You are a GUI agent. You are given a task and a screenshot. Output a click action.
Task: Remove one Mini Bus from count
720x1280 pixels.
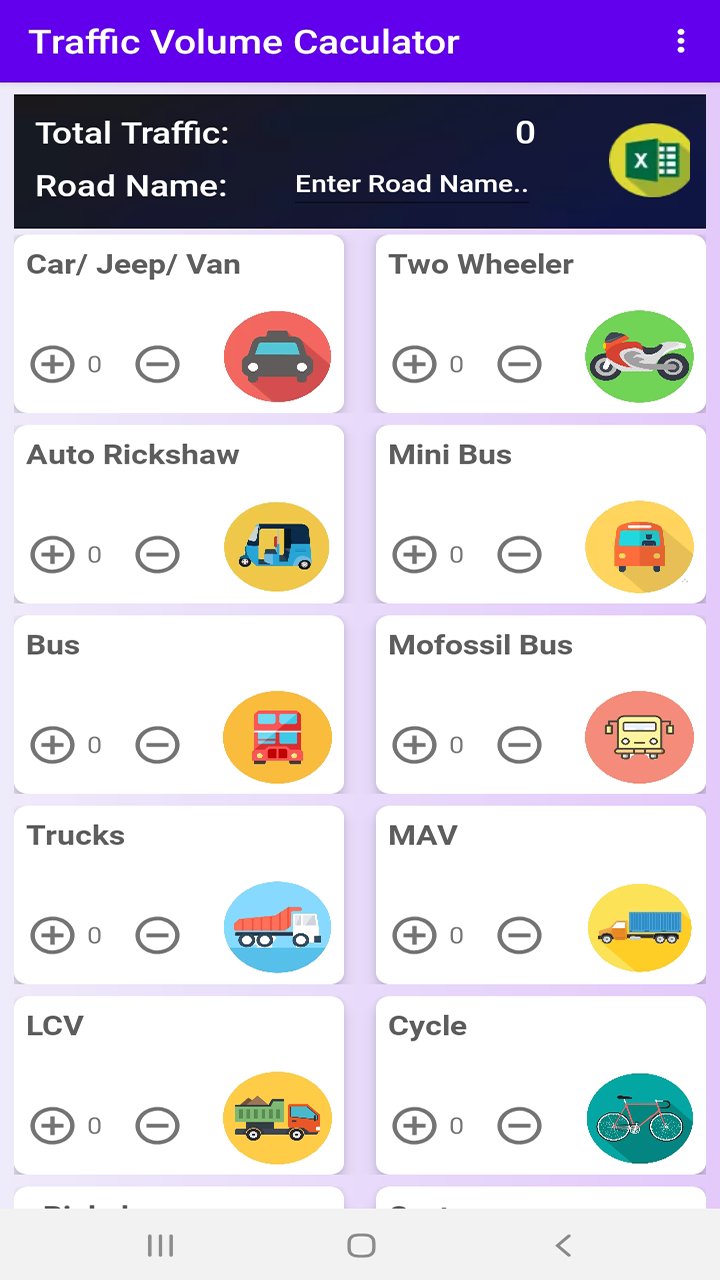[519, 554]
